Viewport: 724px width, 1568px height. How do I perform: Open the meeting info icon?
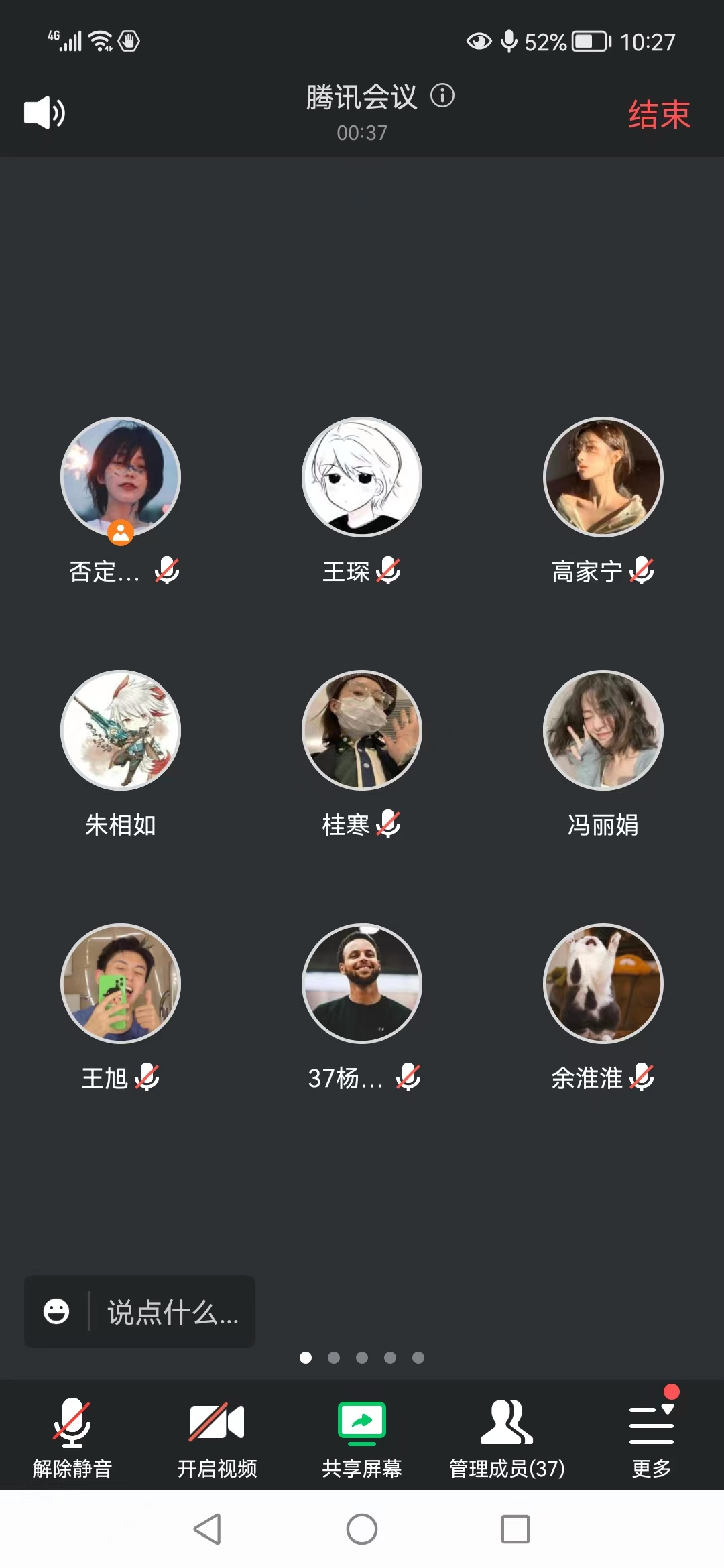click(442, 96)
